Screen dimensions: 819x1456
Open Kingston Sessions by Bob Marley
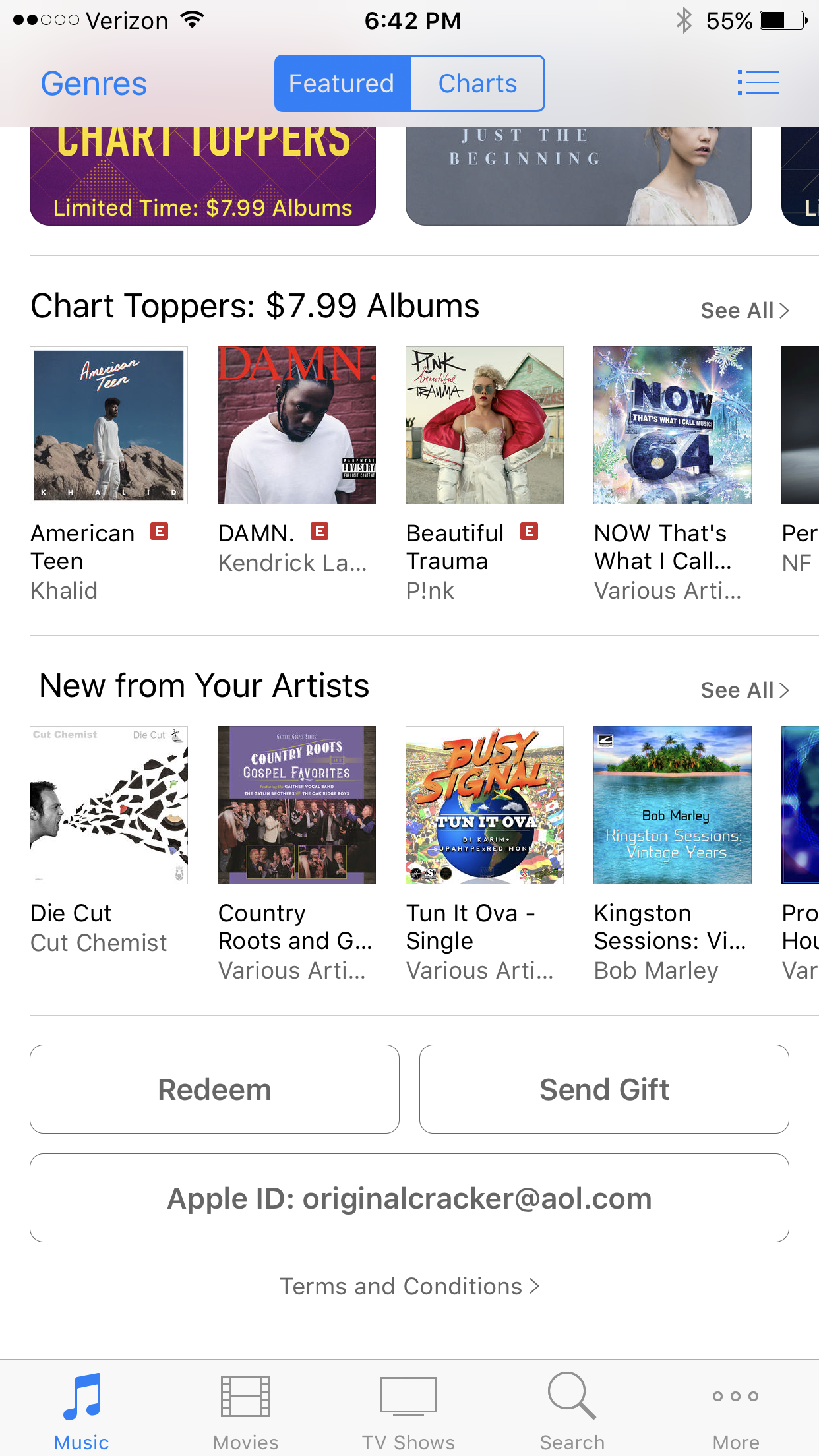(x=673, y=805)
